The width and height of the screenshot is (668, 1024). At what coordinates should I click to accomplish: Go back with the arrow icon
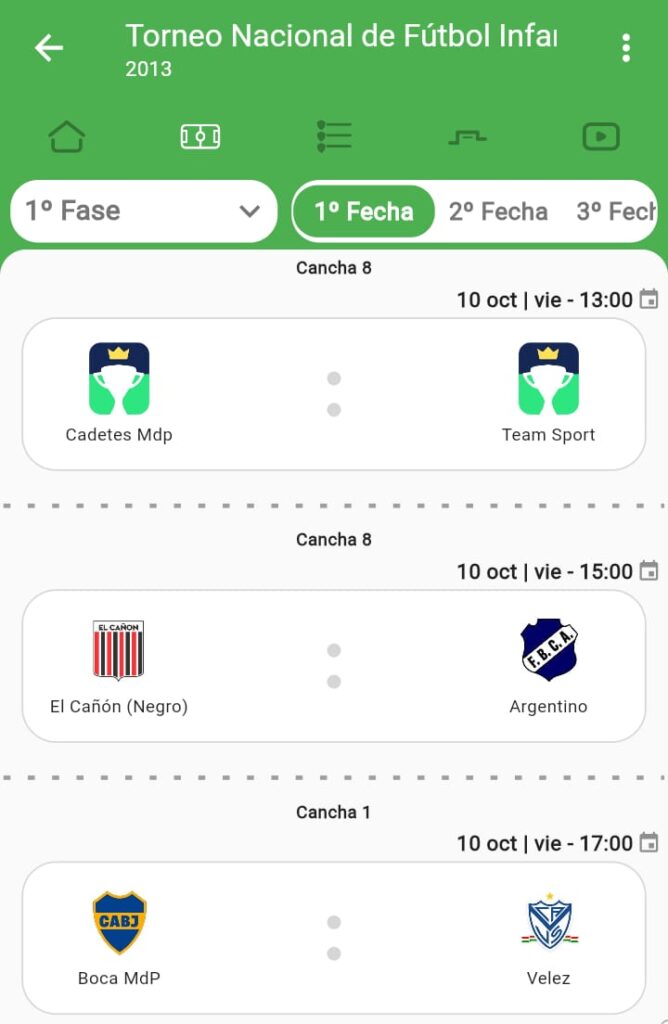click(x=48, y=47)
